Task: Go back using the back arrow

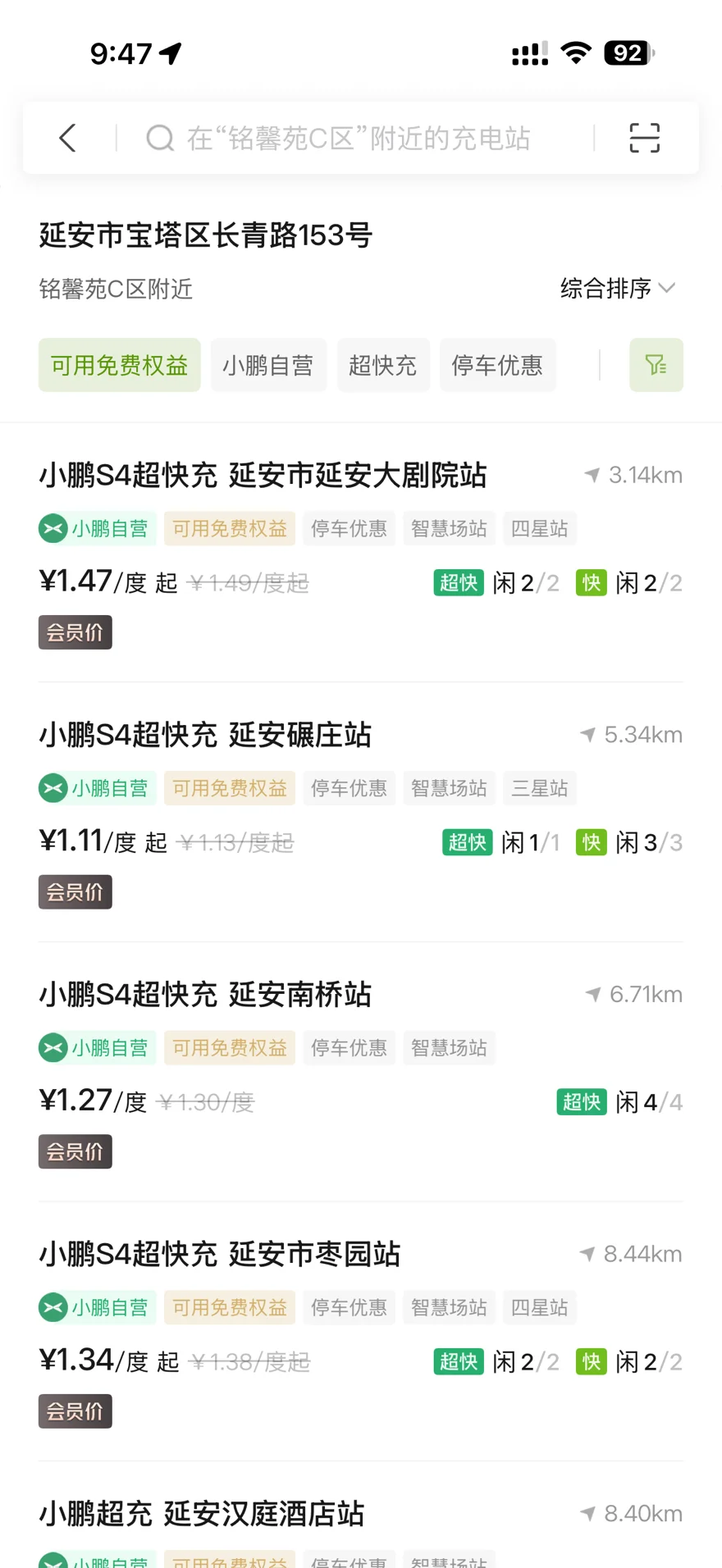Action: point(68,138)
